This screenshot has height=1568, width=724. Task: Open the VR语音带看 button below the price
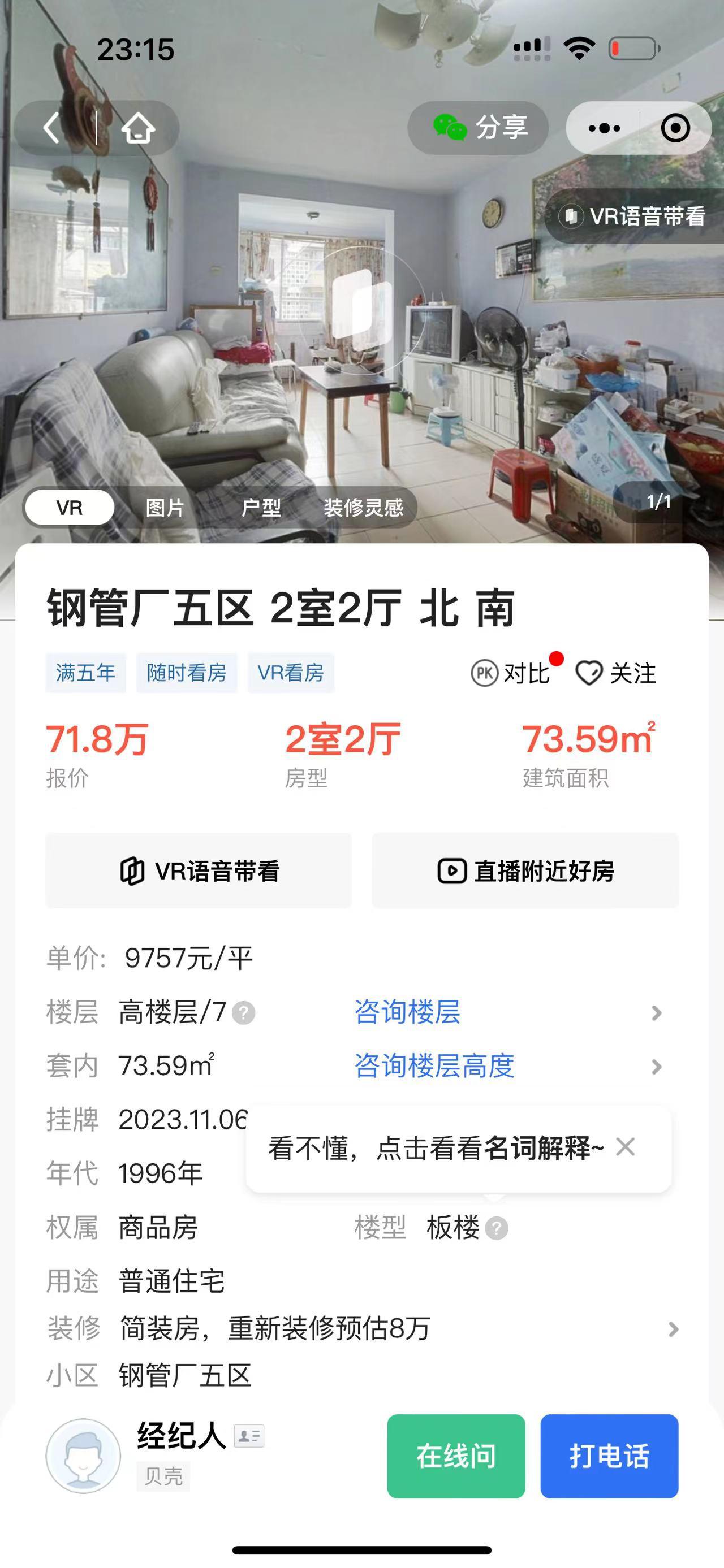pos(199,870)
